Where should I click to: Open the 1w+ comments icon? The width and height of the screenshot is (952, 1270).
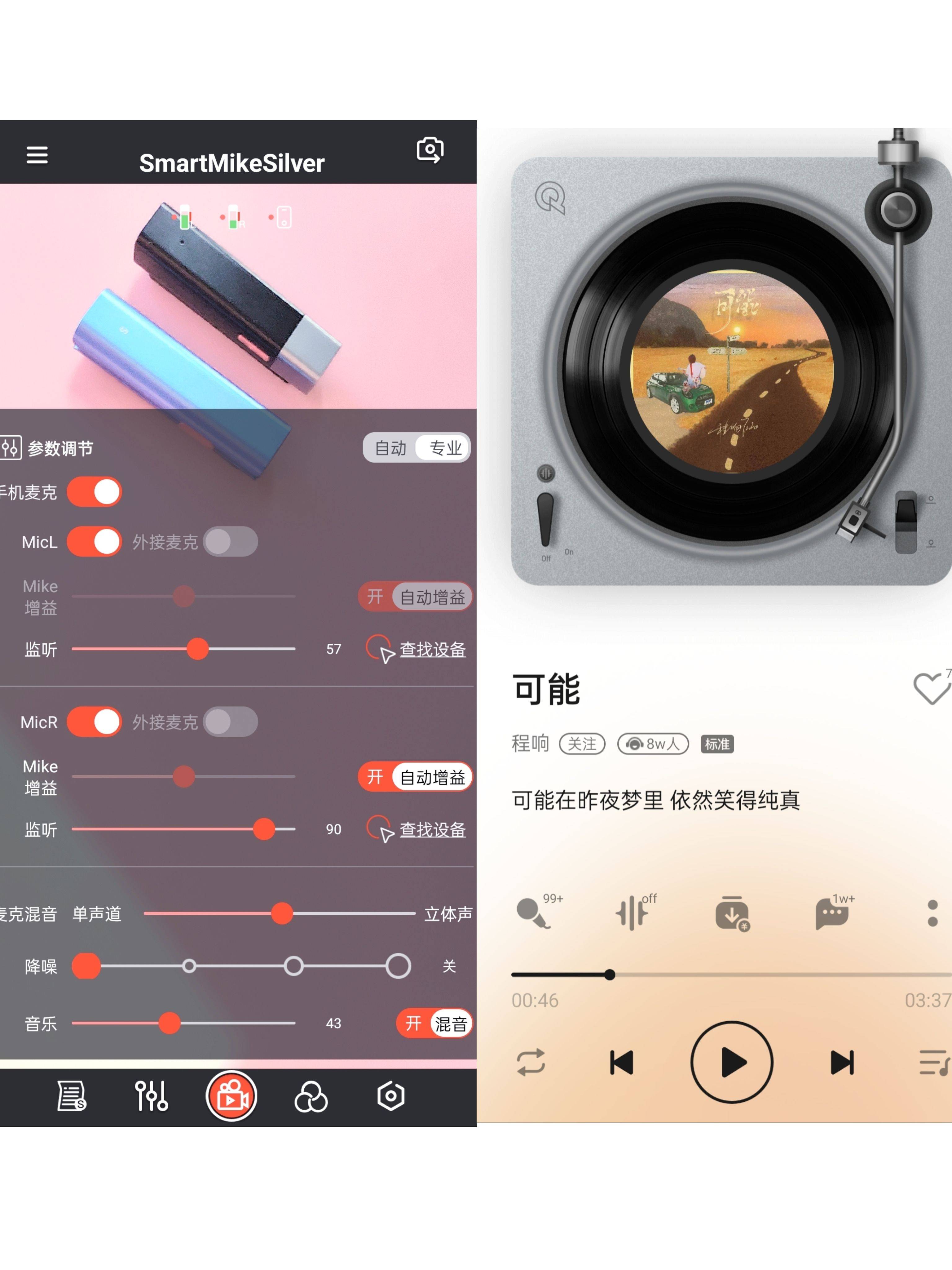832,913
